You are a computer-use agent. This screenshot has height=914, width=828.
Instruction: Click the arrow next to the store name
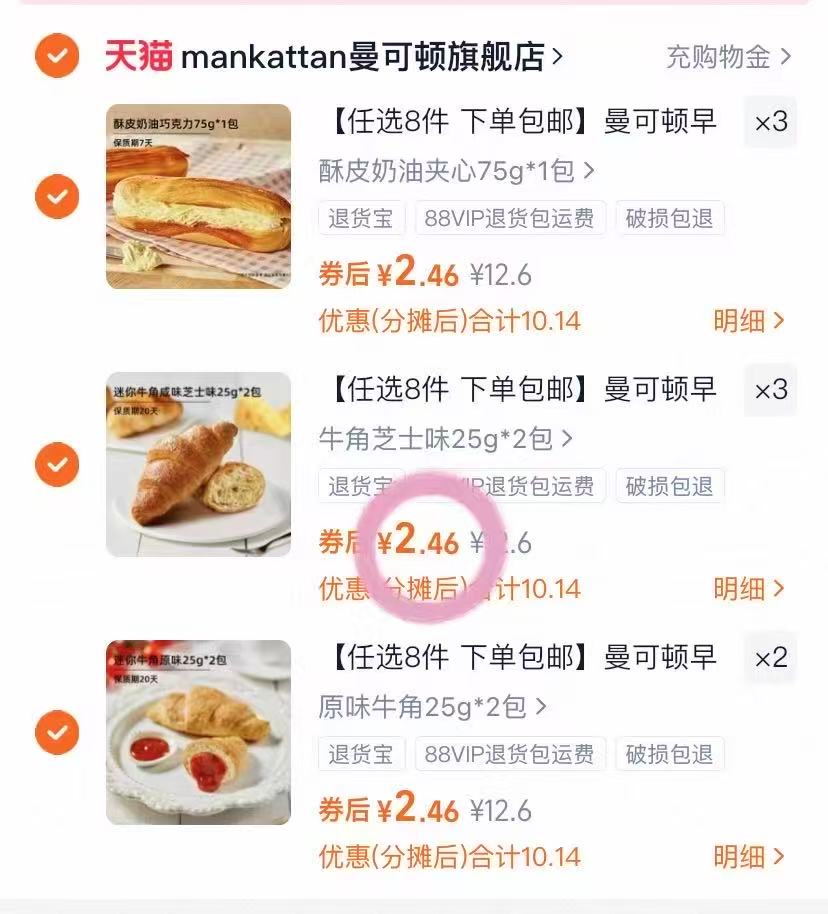(556, 56)
